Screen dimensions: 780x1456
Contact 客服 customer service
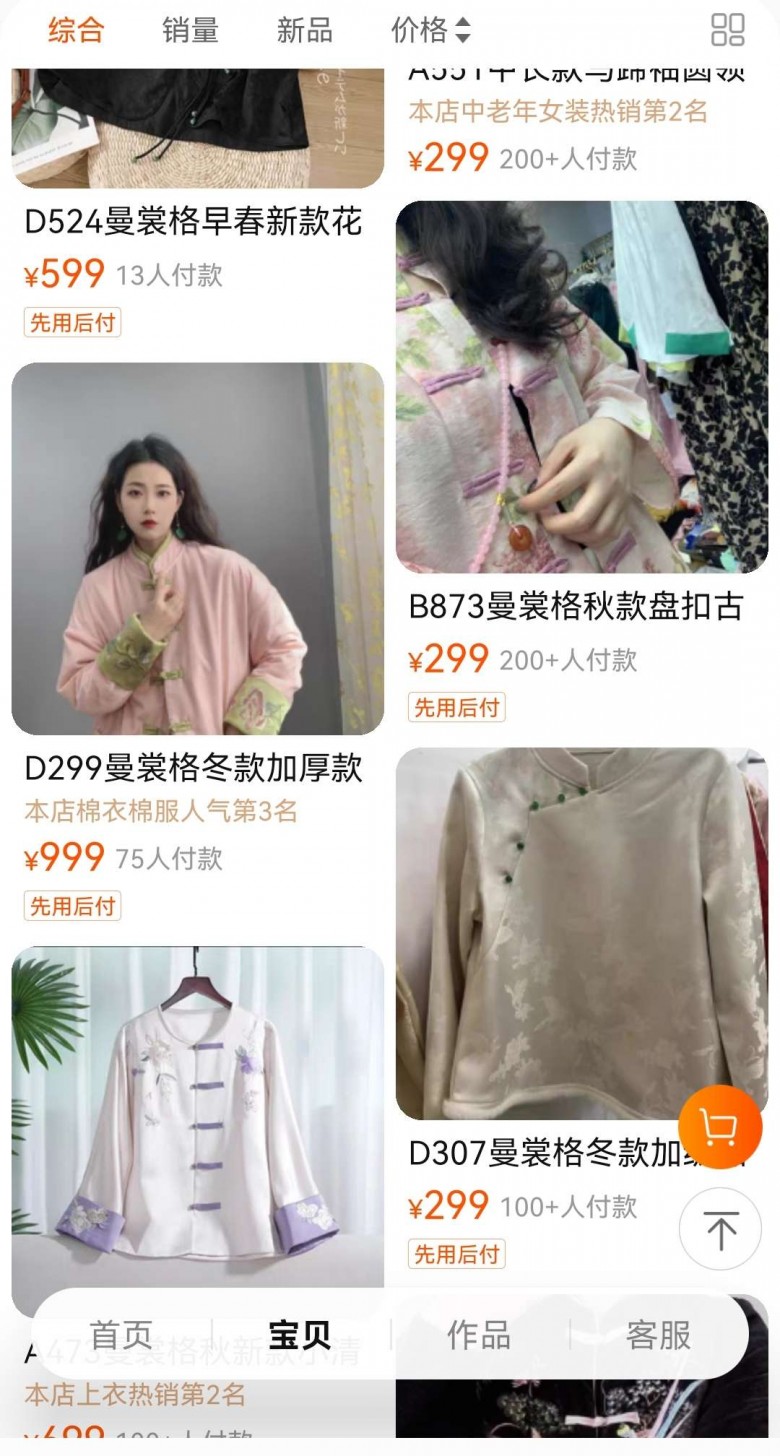(x=658, y=1335)
